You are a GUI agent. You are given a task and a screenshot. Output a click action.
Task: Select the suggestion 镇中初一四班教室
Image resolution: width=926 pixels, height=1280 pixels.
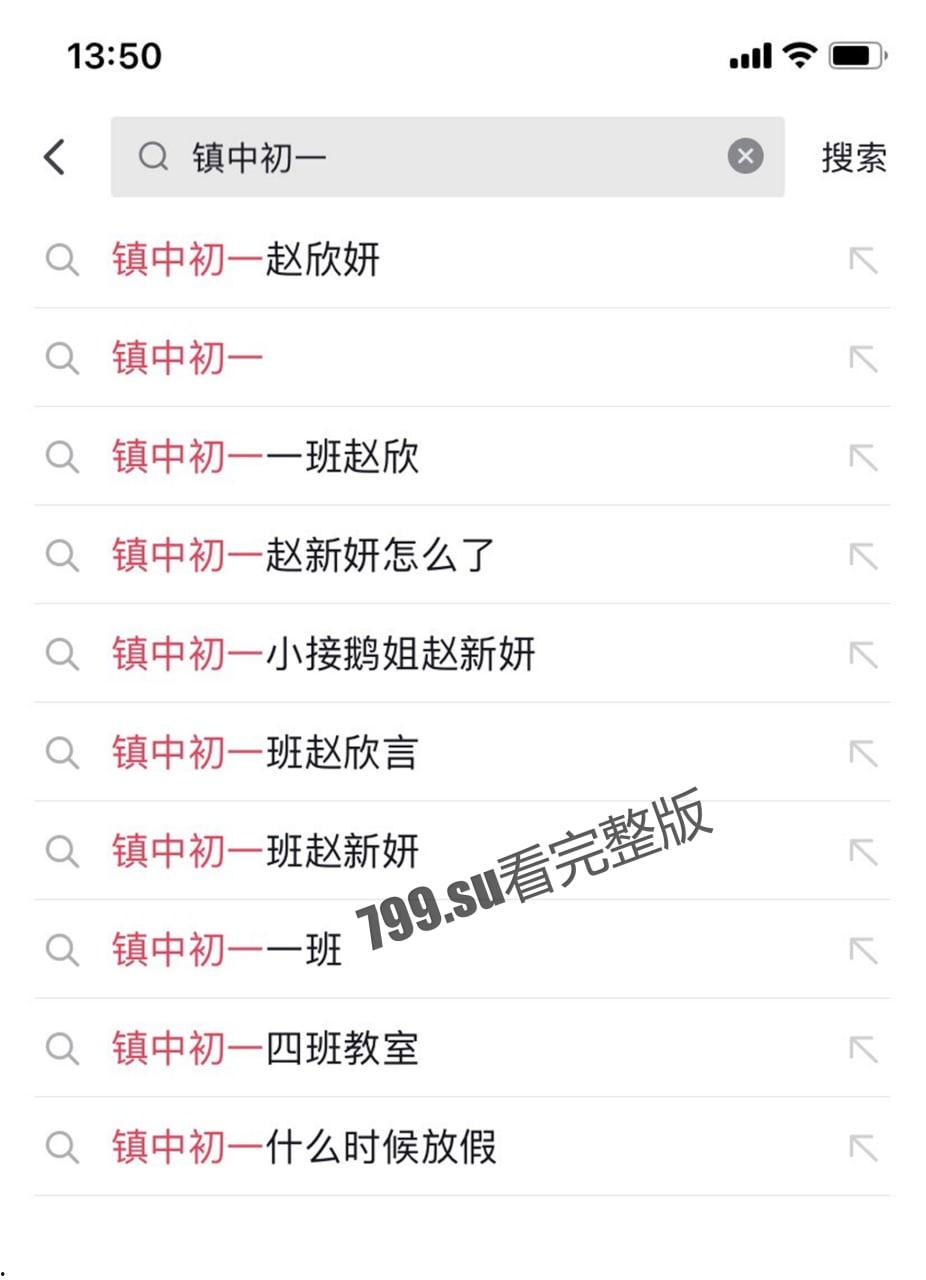[x=264, y=1048]
